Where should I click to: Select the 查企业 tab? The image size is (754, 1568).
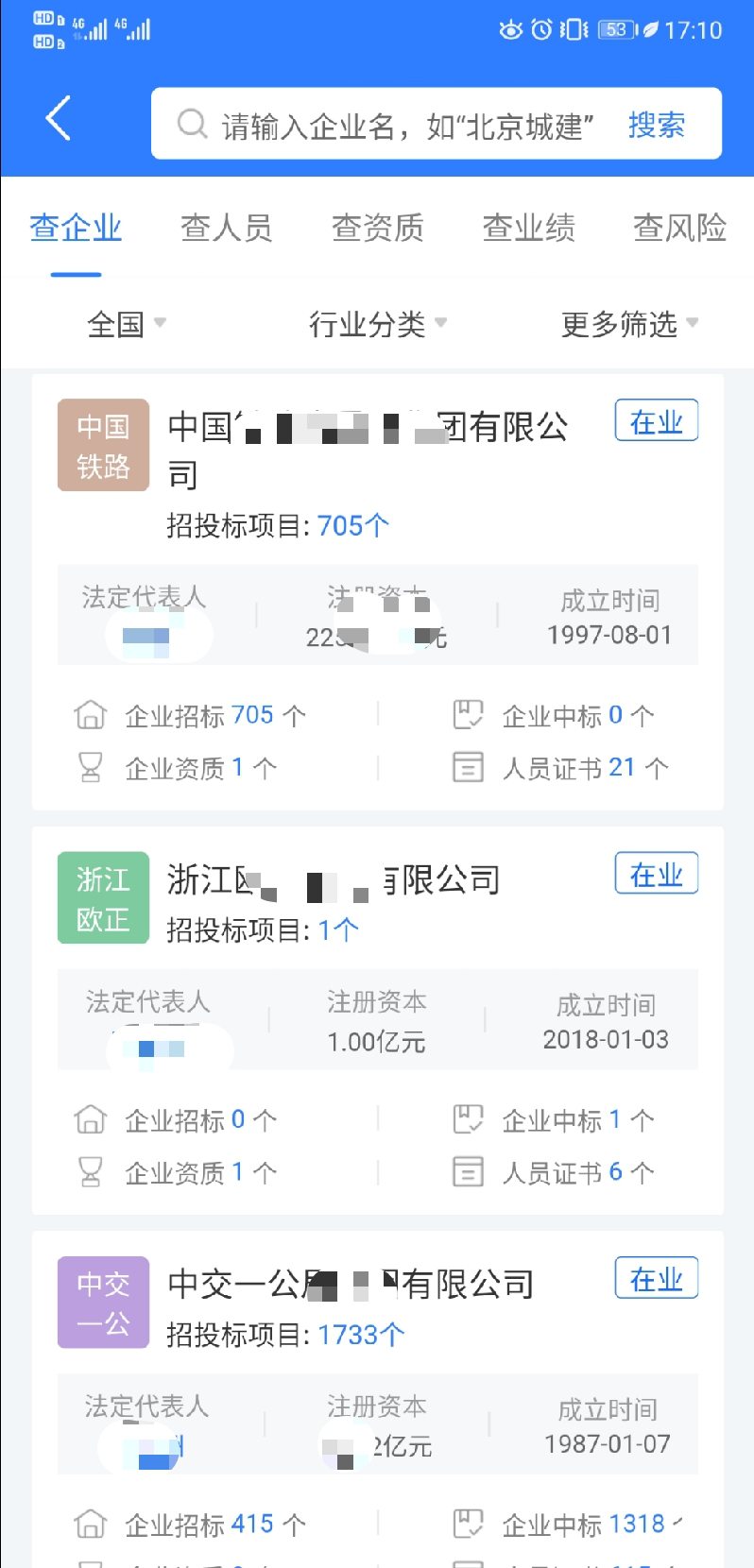pyautogui.click(x=76, y=228)
